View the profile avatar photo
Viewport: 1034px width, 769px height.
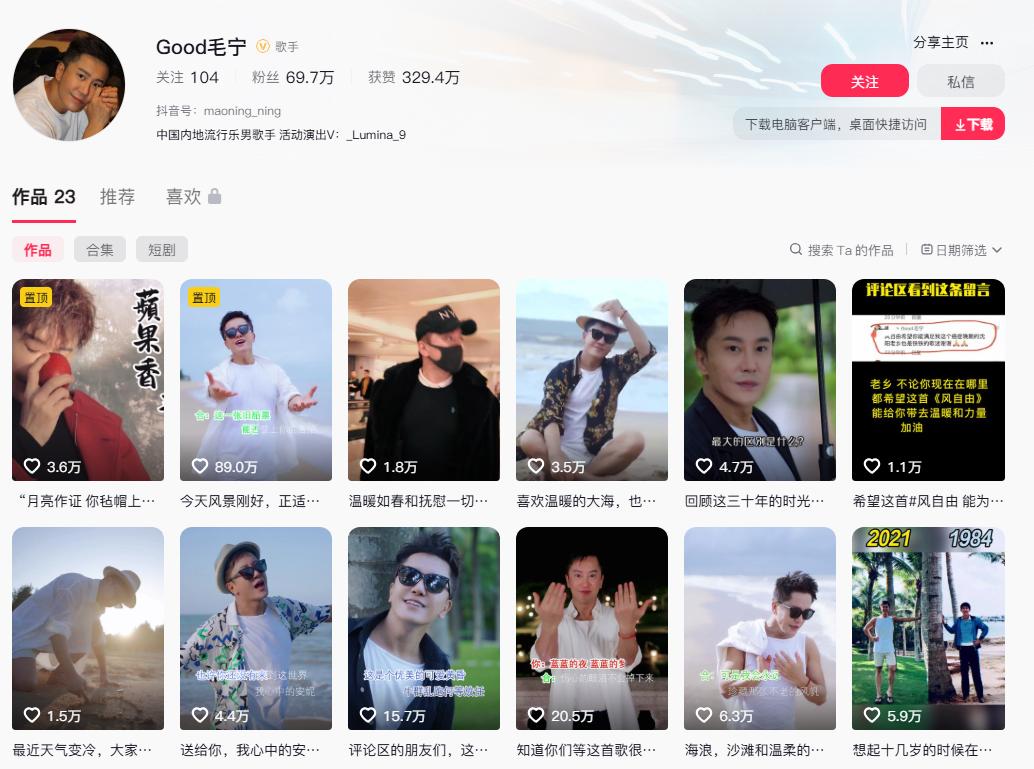pyautogui.click(x=69, y=85)
